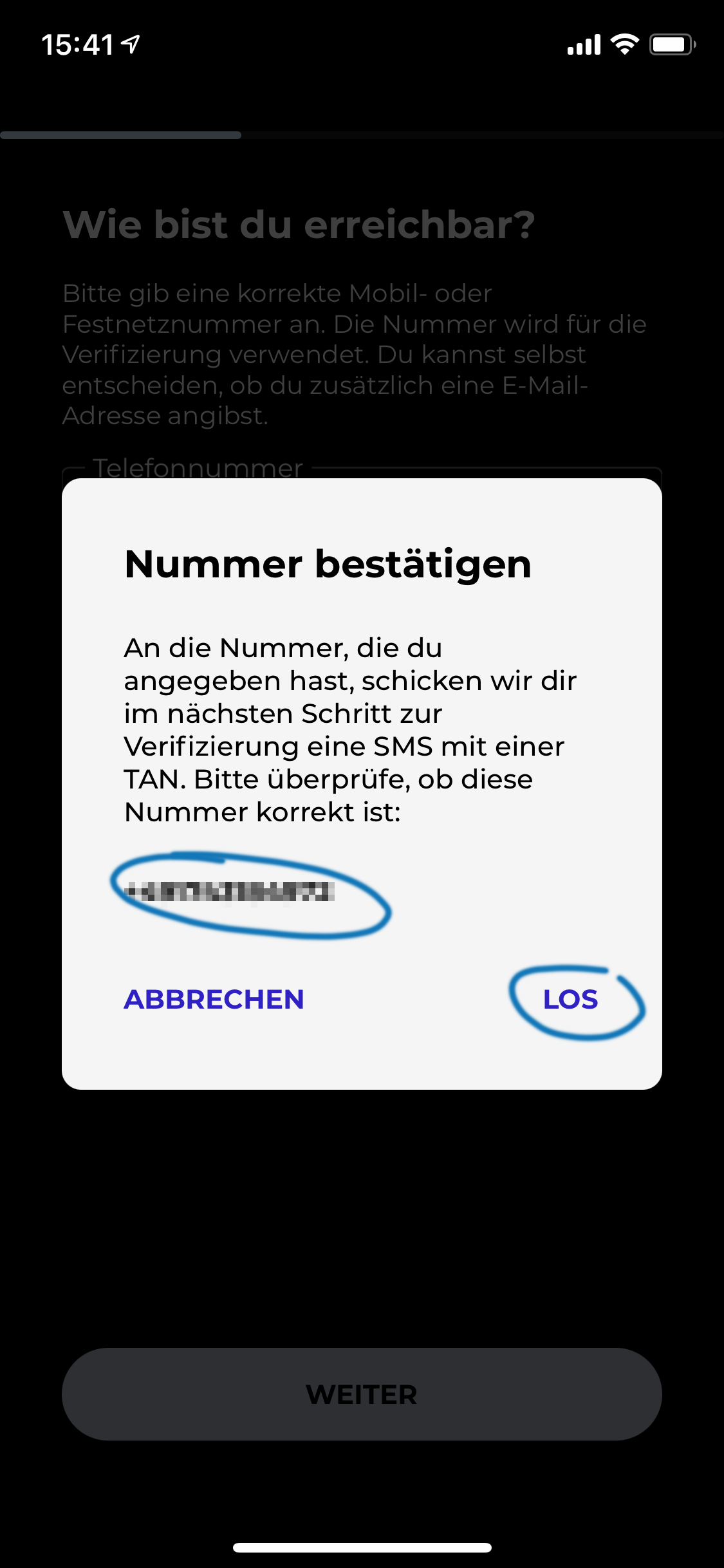
Task: Confirm the number with LOS
Action: [x=570, y=1000]
